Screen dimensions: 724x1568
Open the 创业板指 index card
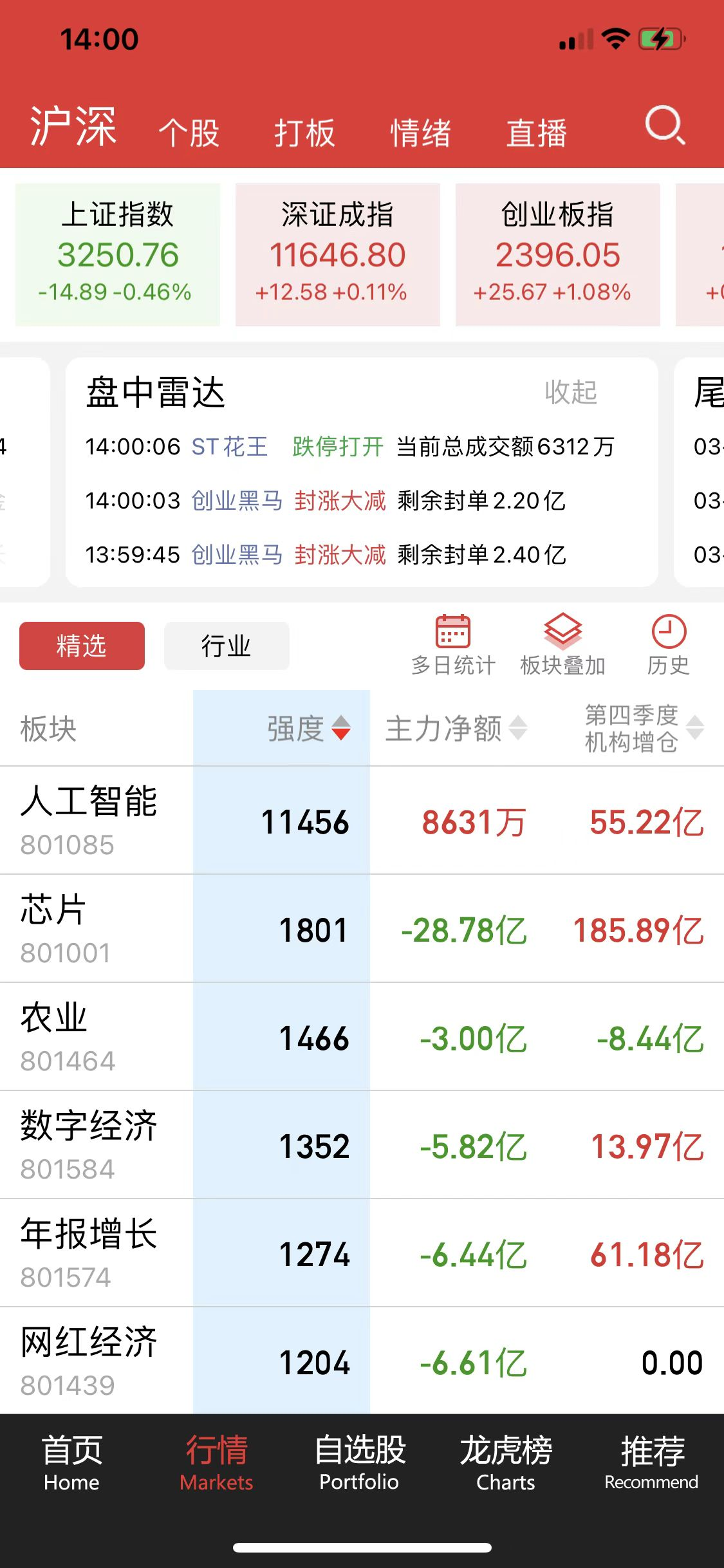pos(558,255)
